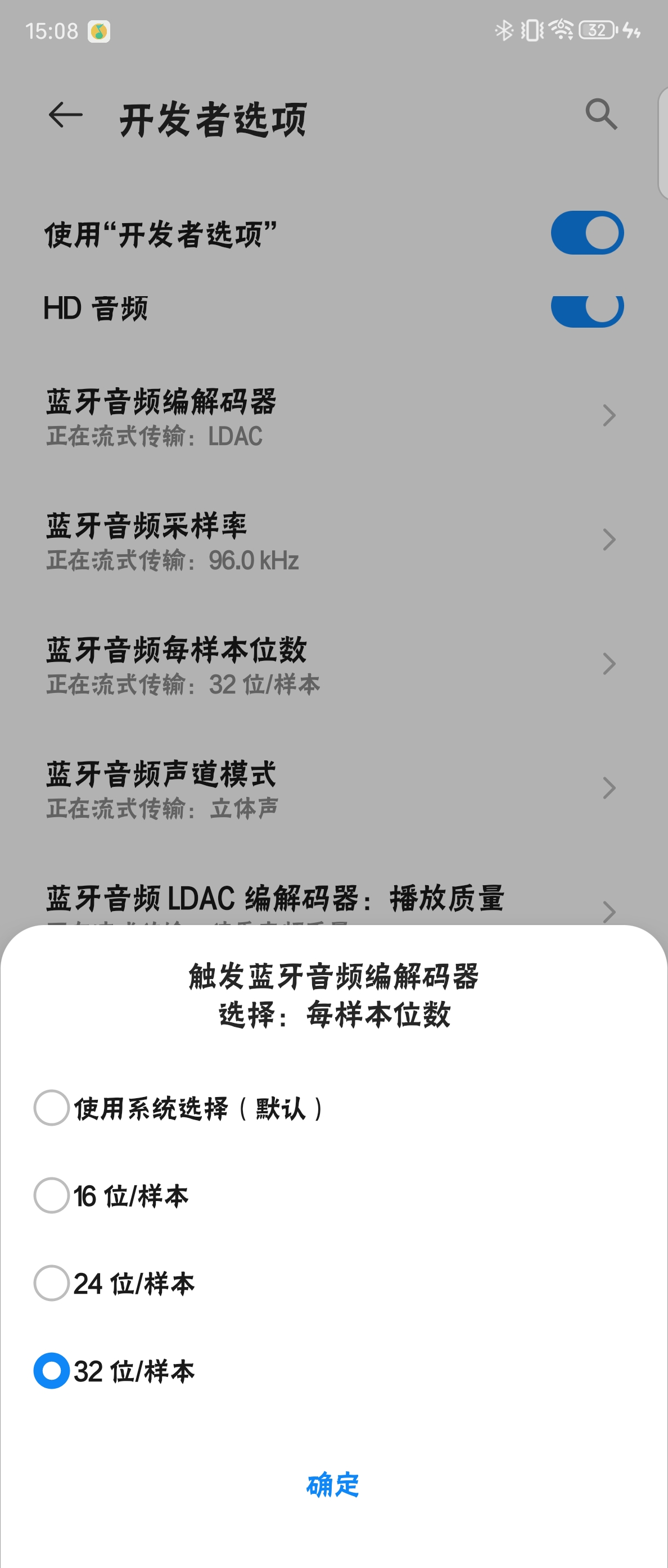
Task: Open 蓝牙音频声道模式 via its chevron
Action: click(609, 788)
